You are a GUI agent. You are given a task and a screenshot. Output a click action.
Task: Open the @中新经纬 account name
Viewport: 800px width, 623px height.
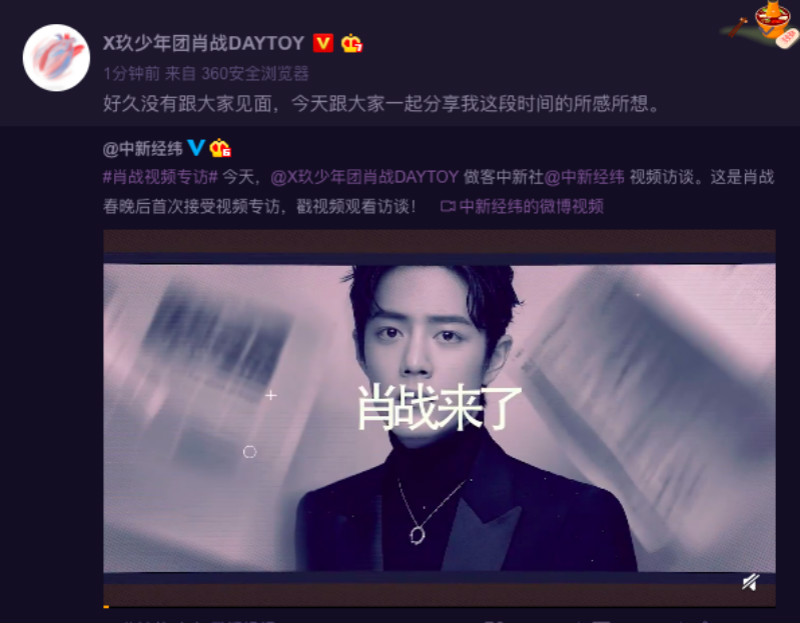coord(143,148)
